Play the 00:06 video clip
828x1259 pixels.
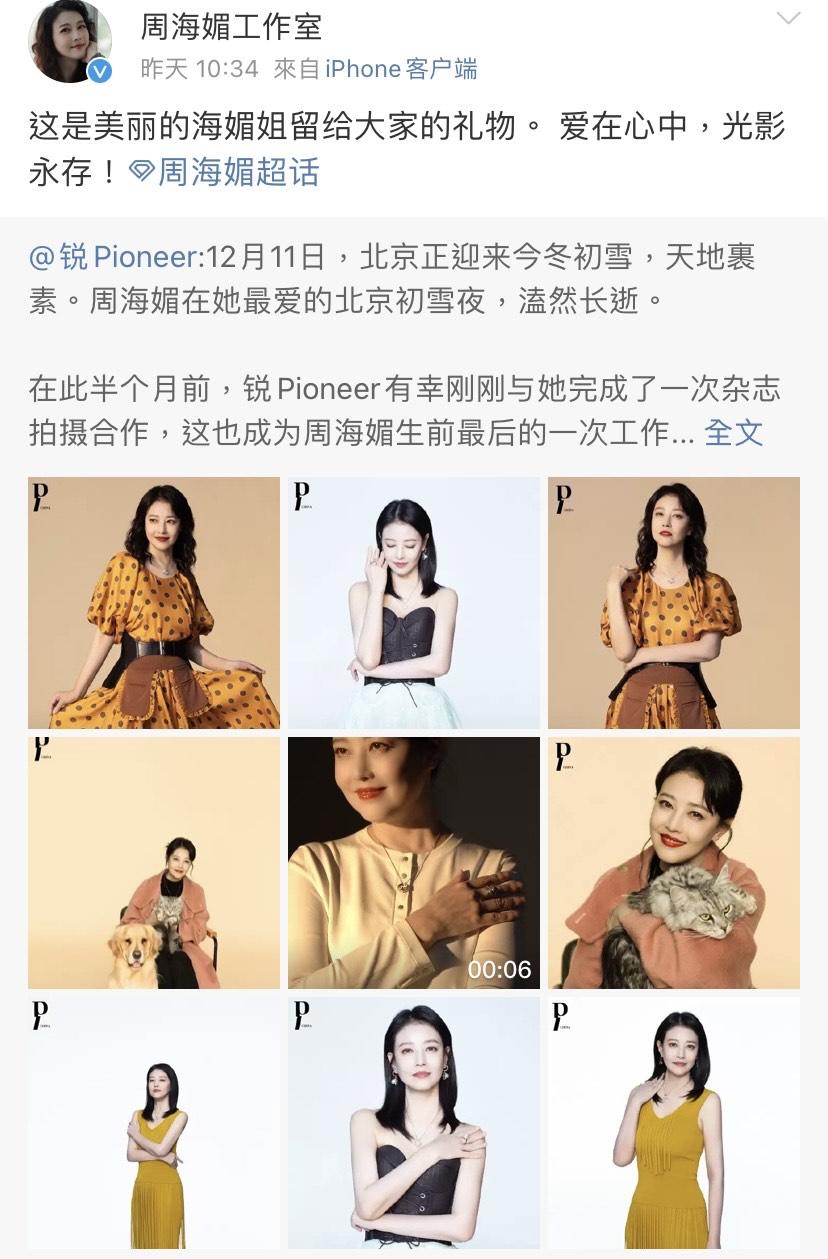(413, 863)
